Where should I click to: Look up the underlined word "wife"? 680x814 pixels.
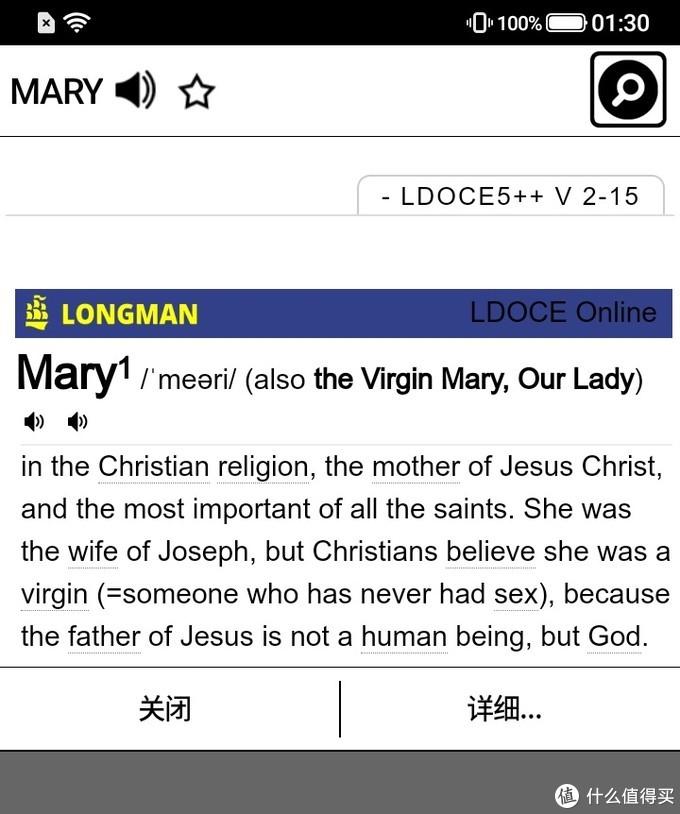pos(93,552)
